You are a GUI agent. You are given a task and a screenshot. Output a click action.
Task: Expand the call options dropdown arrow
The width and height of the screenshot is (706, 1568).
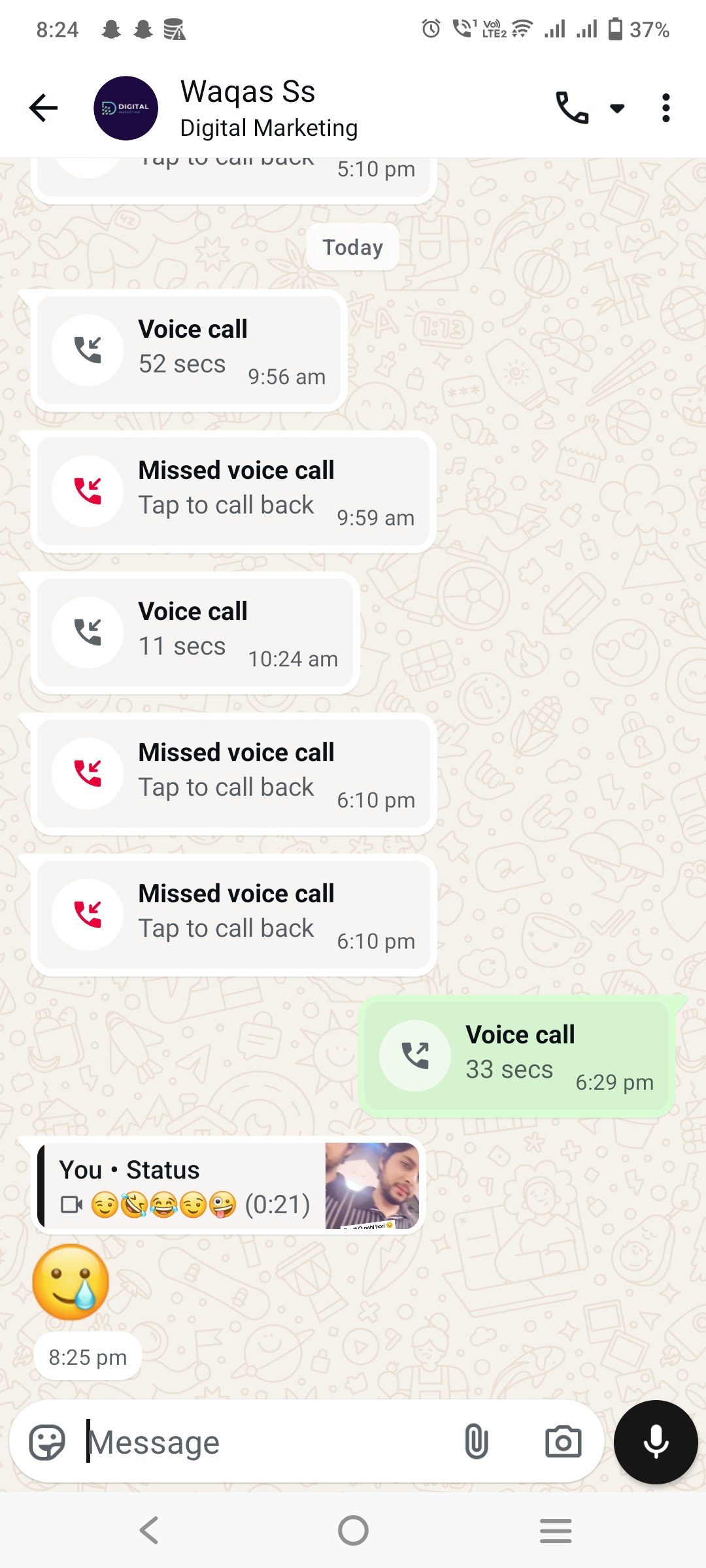tap(617, 108)
